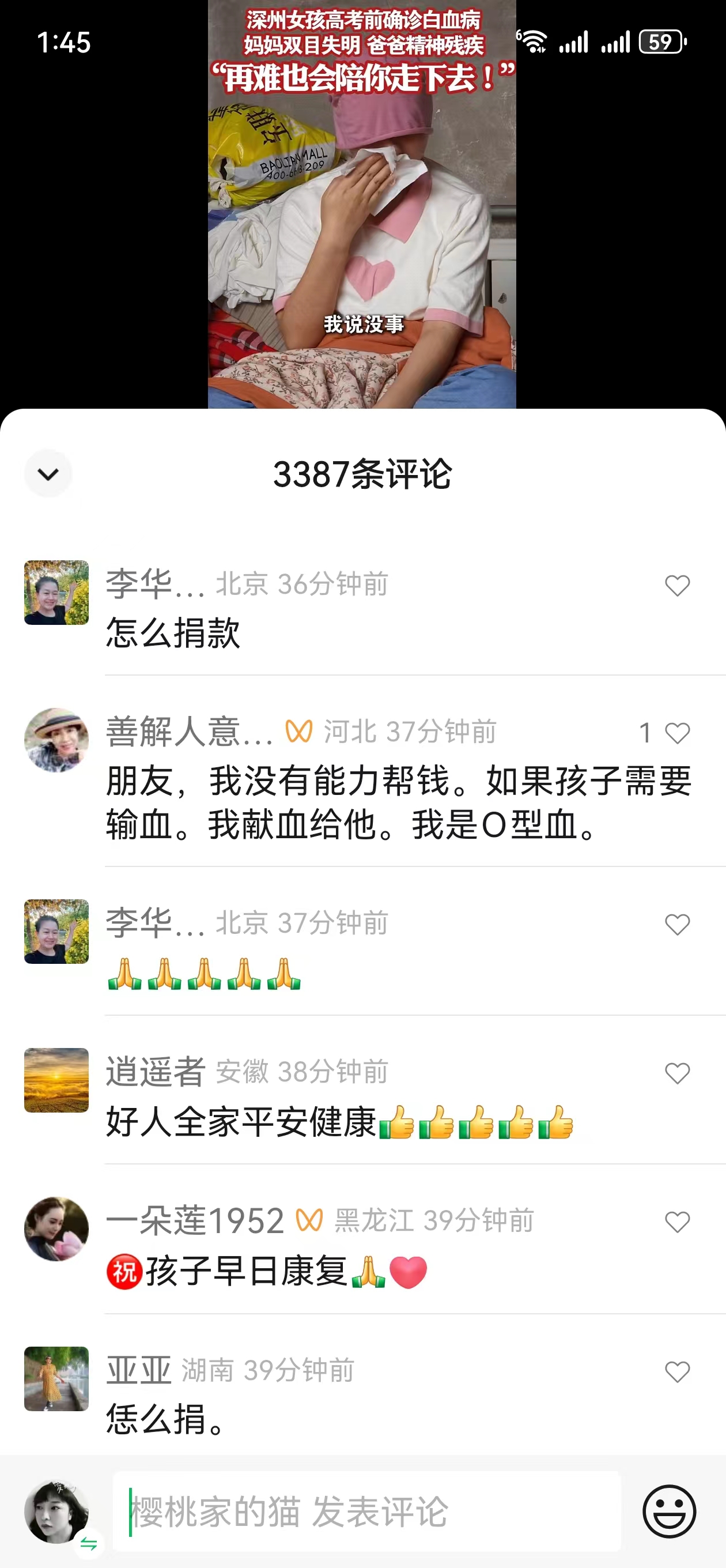Like 李华's praying hands emoji comment

pos(676,925)
